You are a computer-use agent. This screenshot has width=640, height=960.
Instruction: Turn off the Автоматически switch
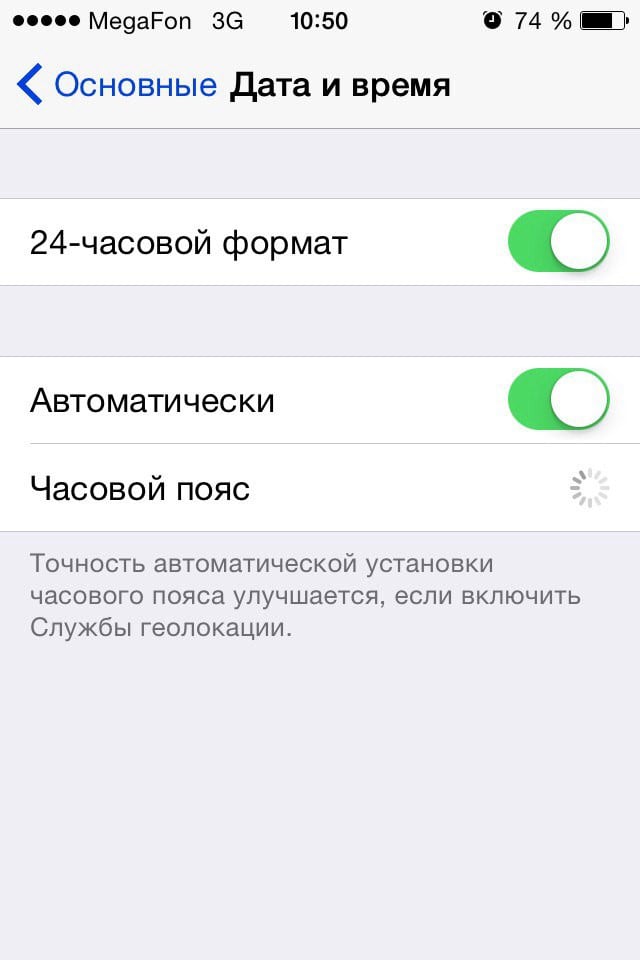558,400
